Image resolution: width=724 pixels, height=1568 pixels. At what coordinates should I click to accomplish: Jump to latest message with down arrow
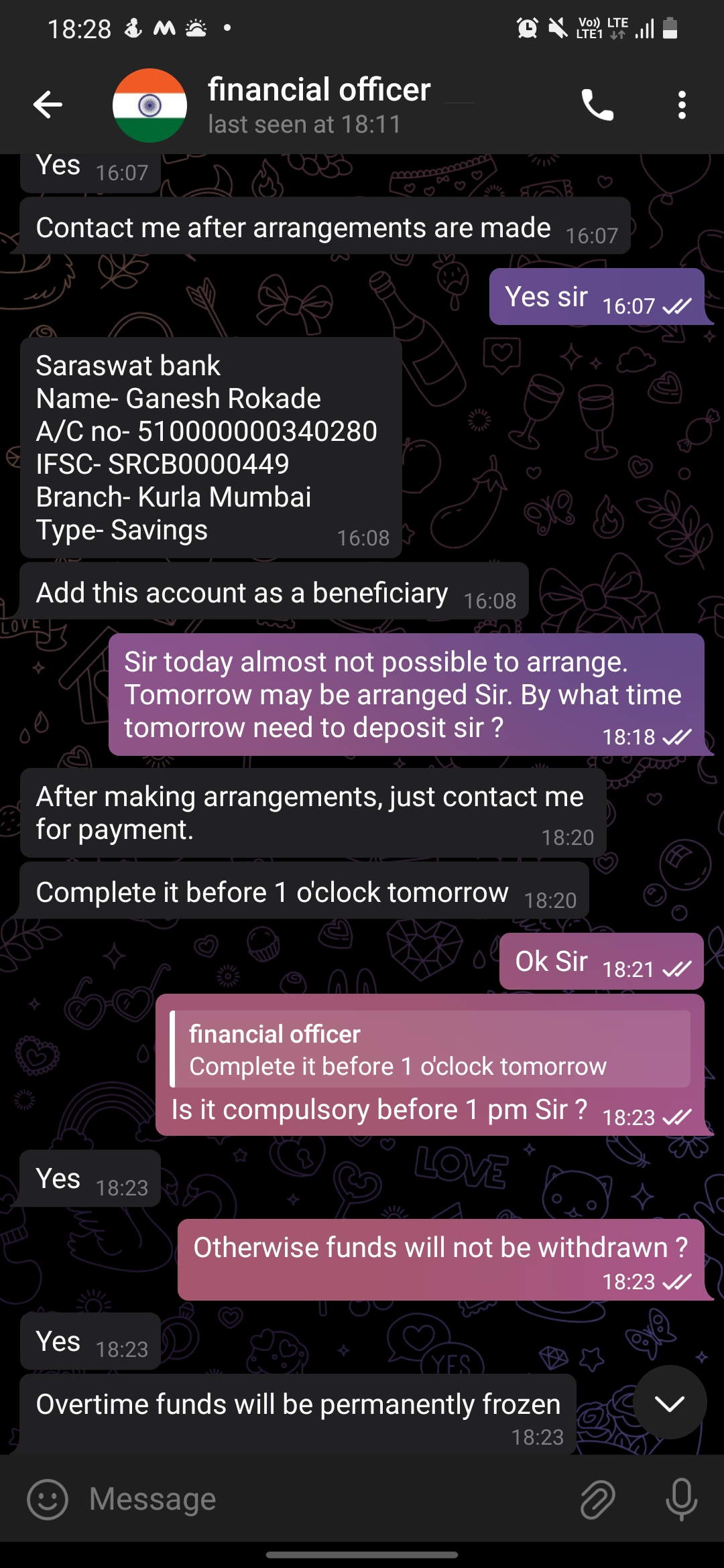(670, 1402)
